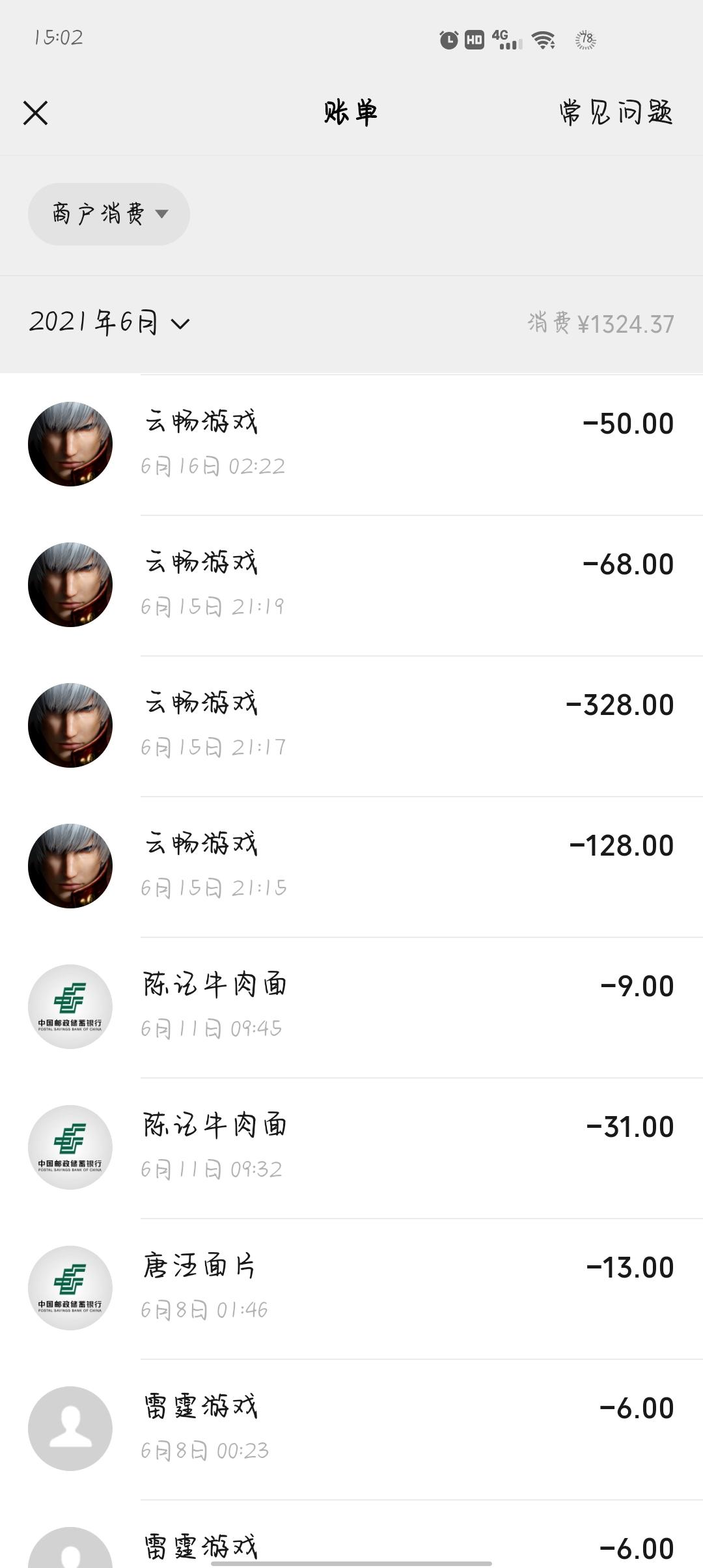Image resolution: width=703 pixels, height=1568 pixels.
Task: Close the 账单 bill page
Action: coord(36,113)
